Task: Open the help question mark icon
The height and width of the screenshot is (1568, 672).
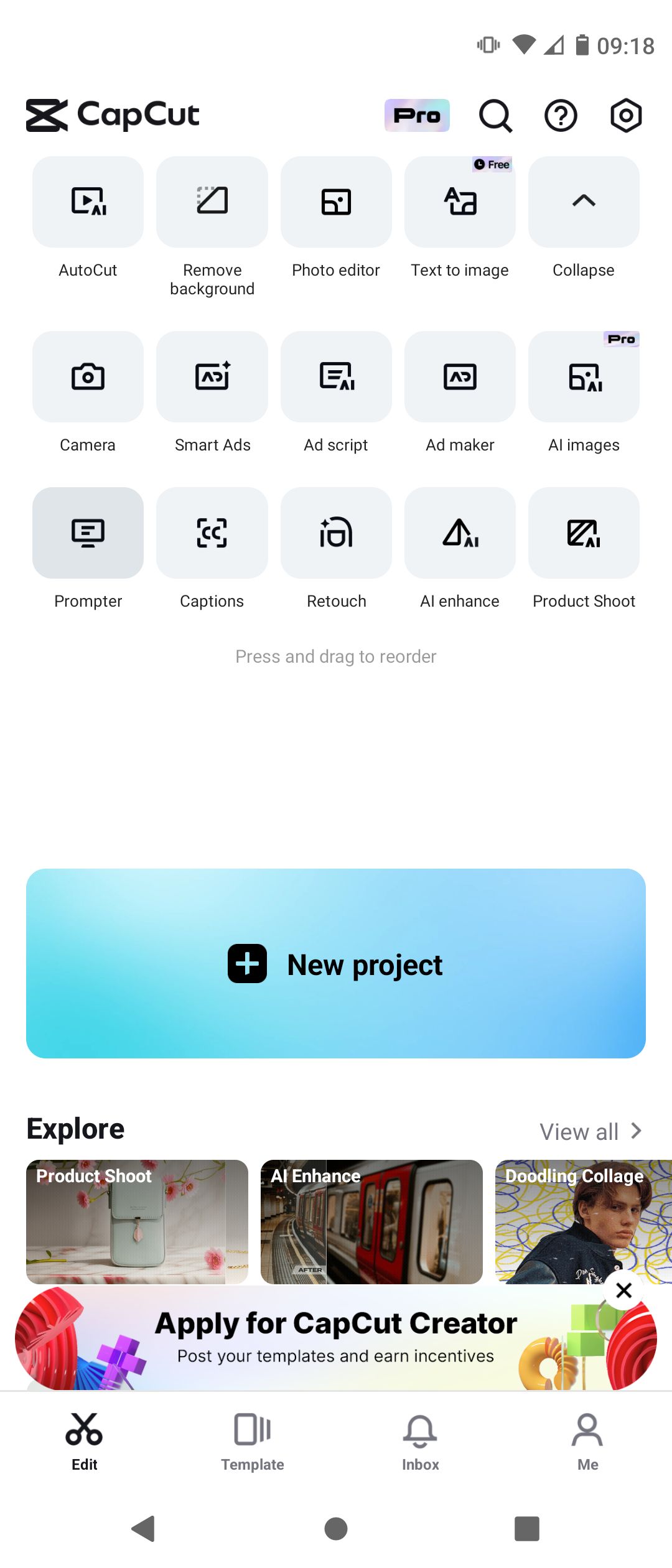Action: [x=561, y=116]
